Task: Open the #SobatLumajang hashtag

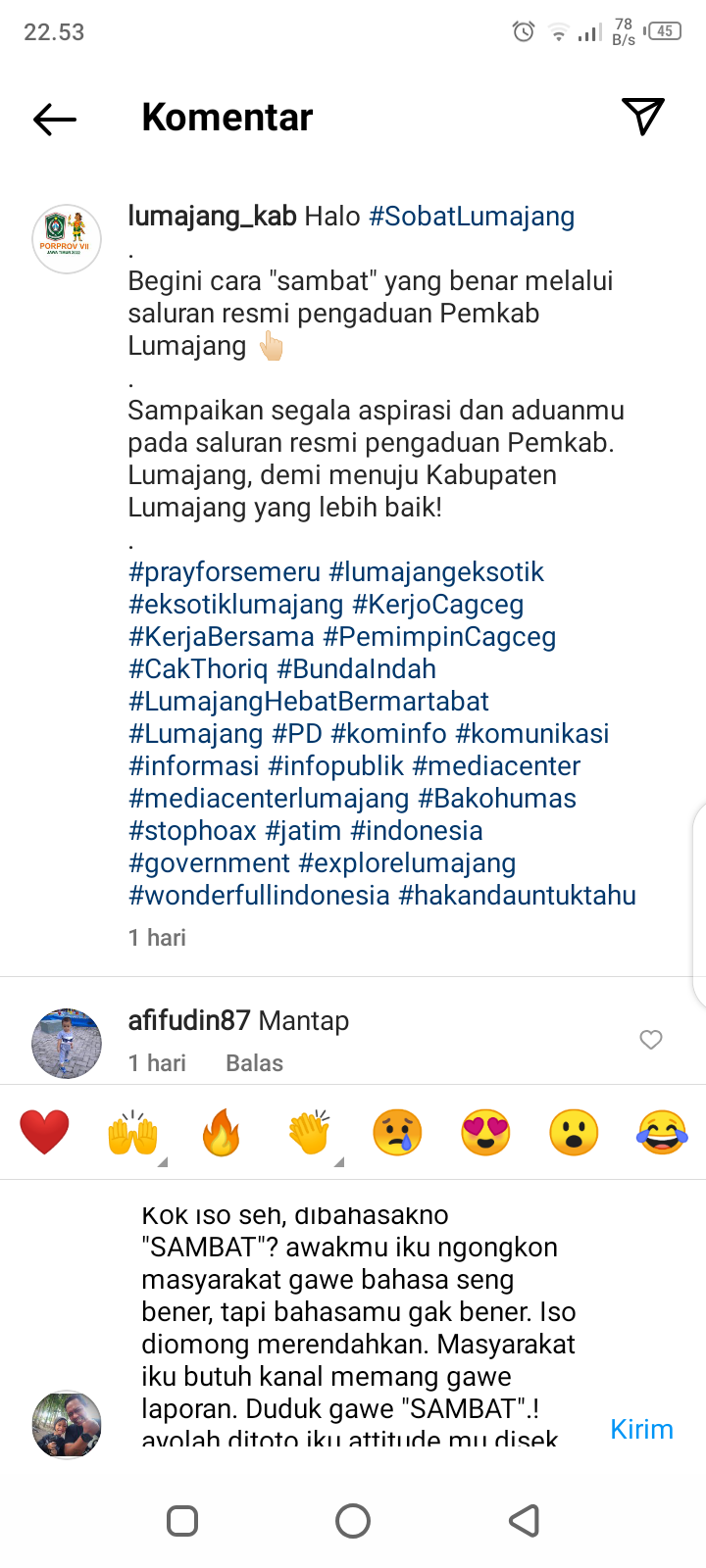Action: (472, 217)
